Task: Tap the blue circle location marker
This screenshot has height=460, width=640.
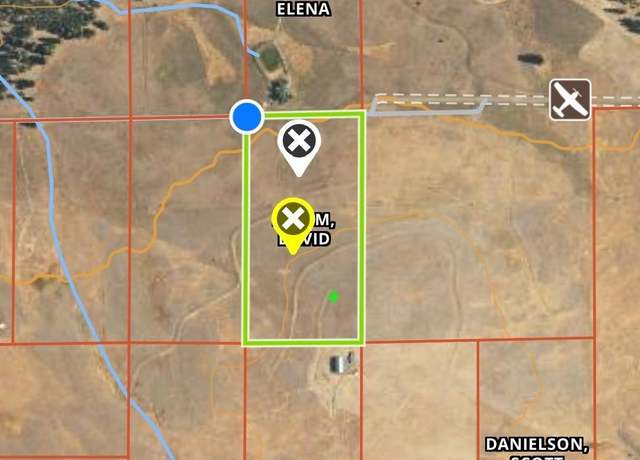Action: point(247,117)
